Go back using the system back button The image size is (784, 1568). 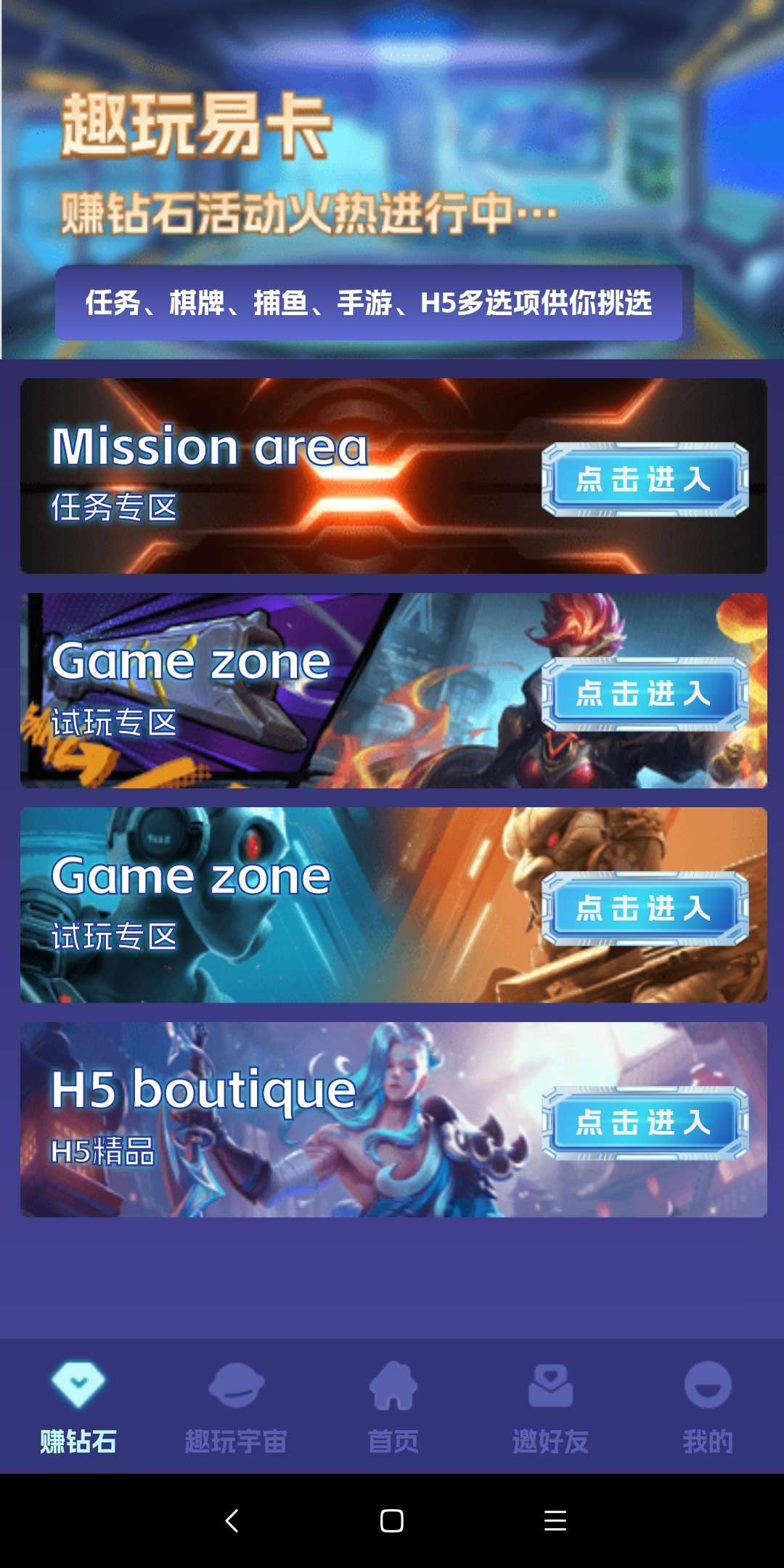point(232,1520)
